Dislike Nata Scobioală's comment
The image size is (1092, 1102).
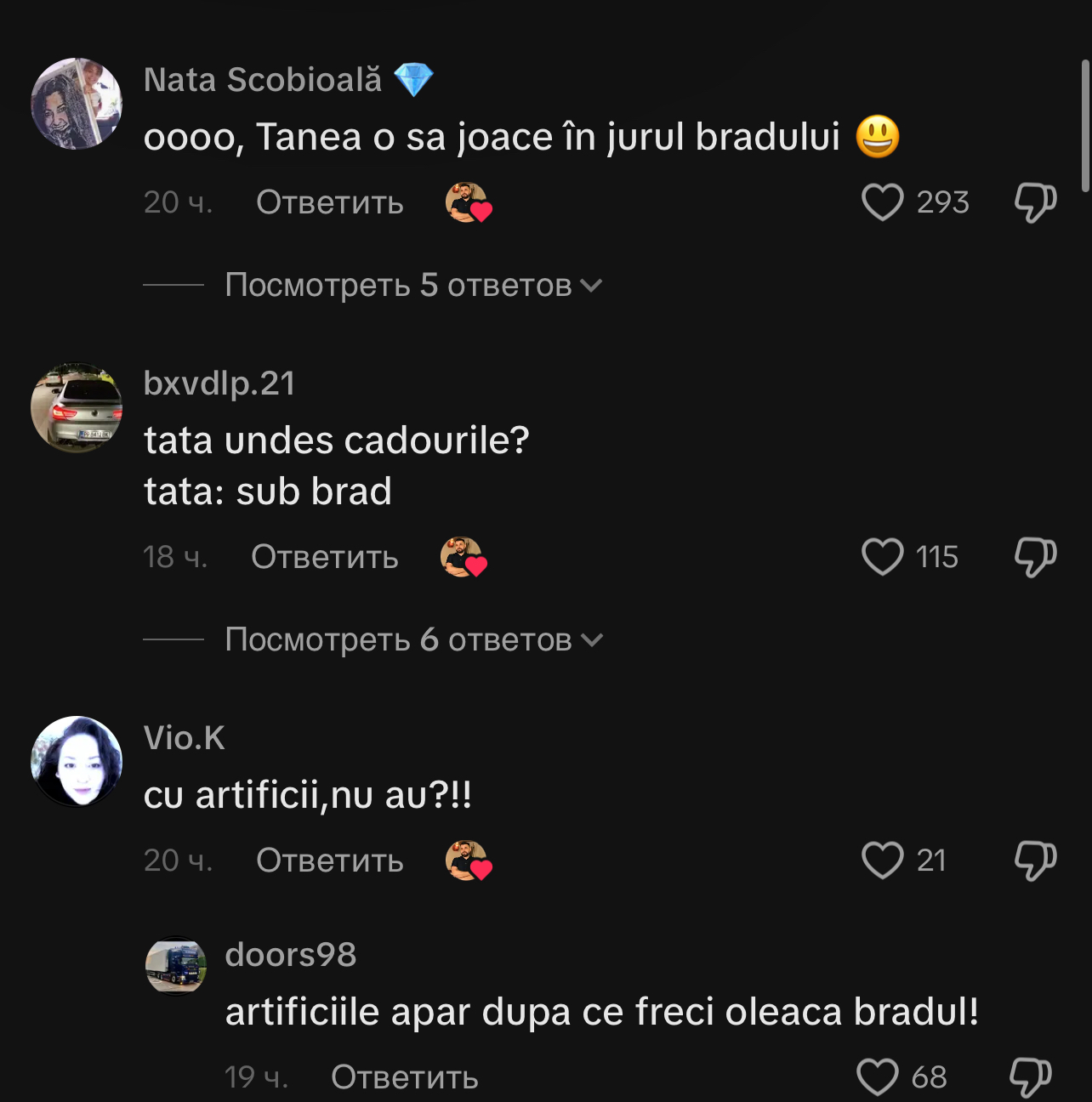click(1035, 202)
